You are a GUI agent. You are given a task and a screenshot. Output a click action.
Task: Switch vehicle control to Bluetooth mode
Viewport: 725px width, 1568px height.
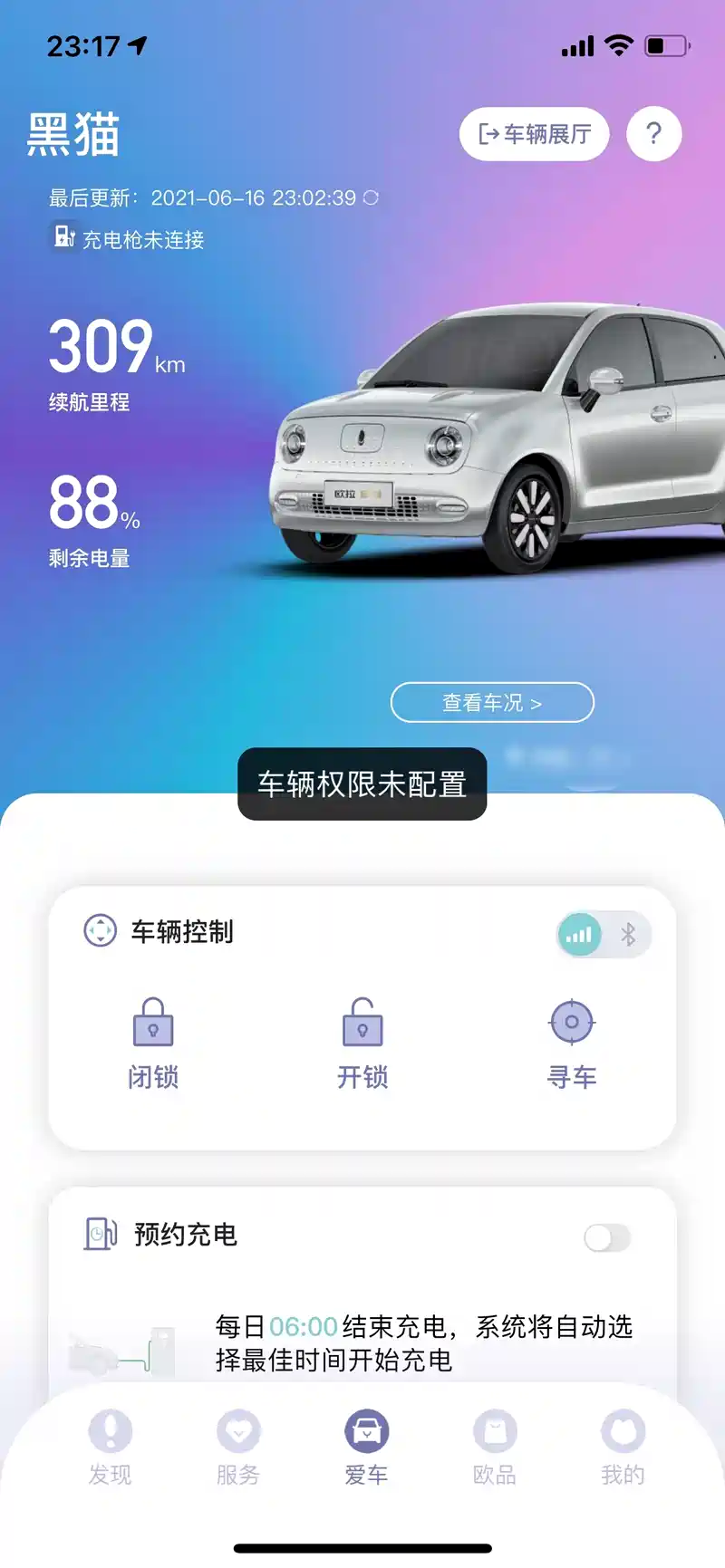627,934
